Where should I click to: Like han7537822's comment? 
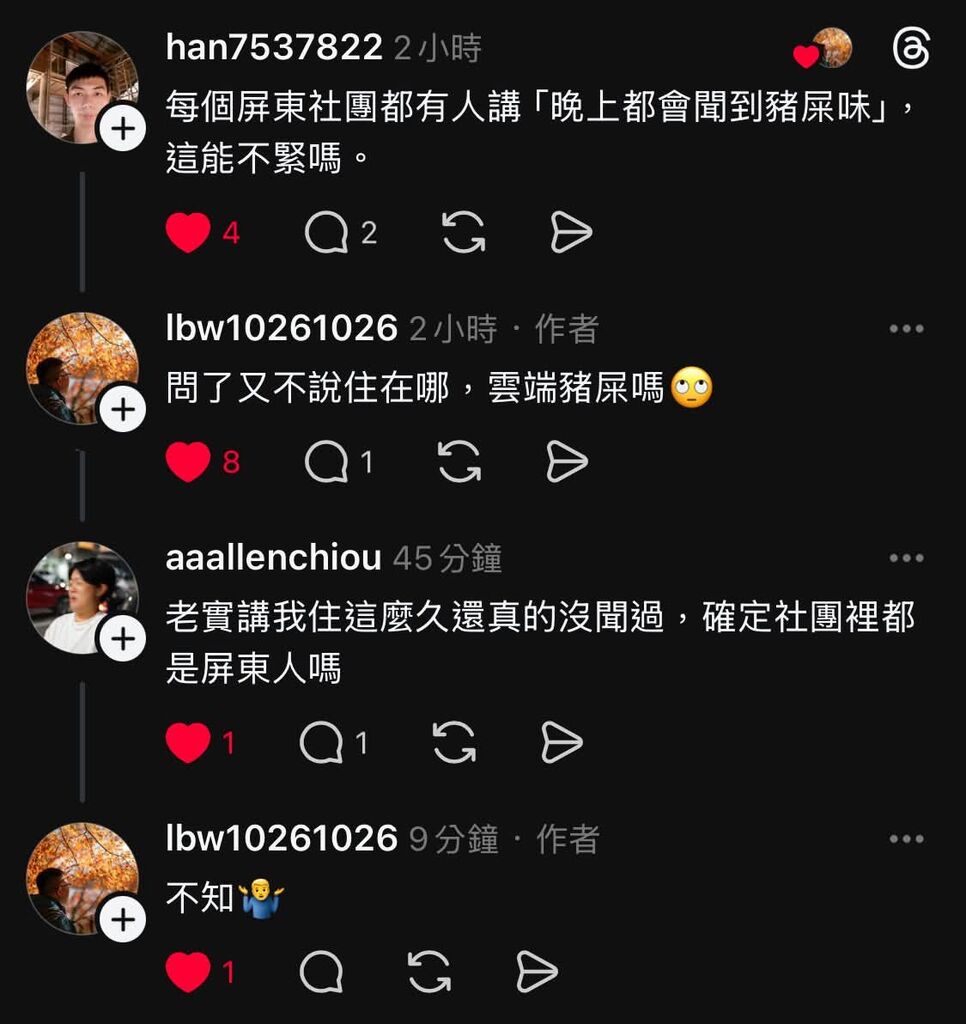tap(188, 233)
